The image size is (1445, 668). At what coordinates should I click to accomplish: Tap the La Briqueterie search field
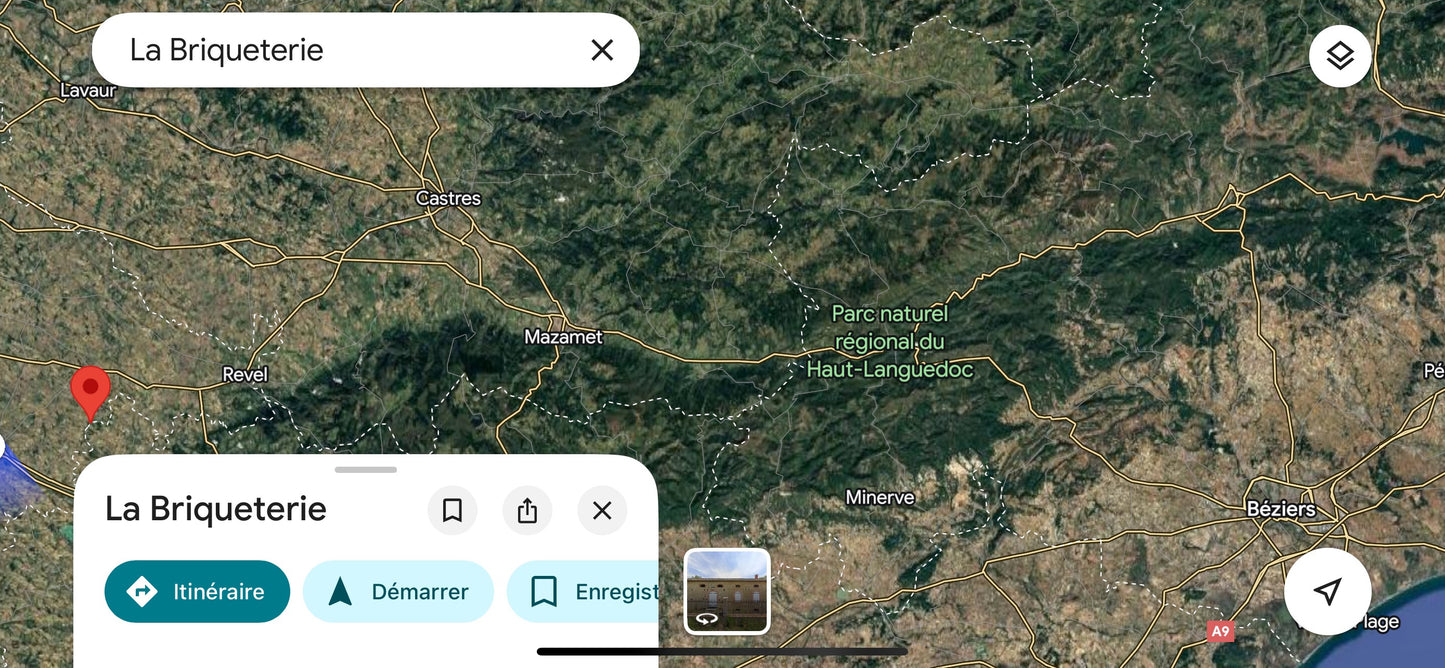coord(340,50)
